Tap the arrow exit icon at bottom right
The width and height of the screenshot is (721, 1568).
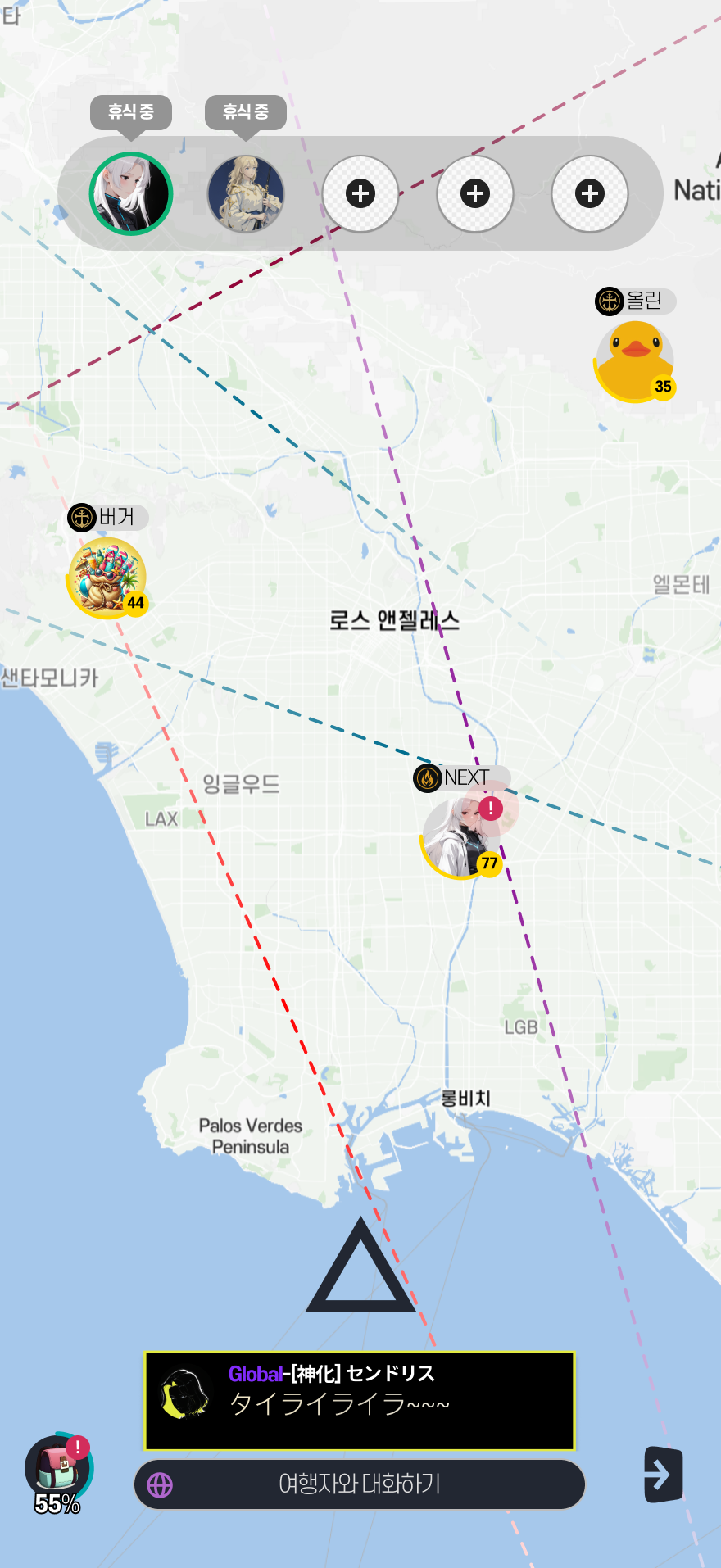[663, 1475]
